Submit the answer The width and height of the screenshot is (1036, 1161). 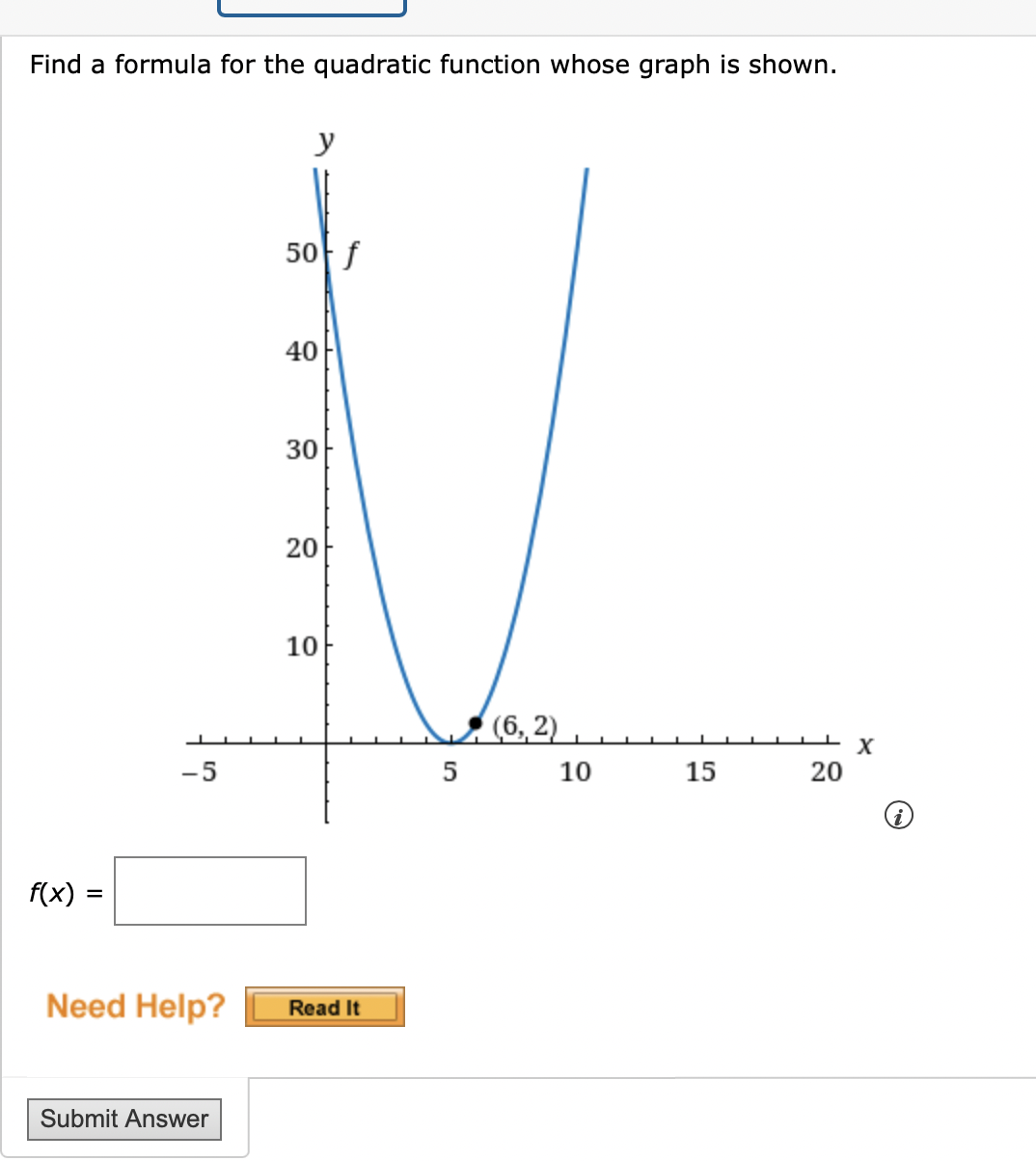point(124,1119)
